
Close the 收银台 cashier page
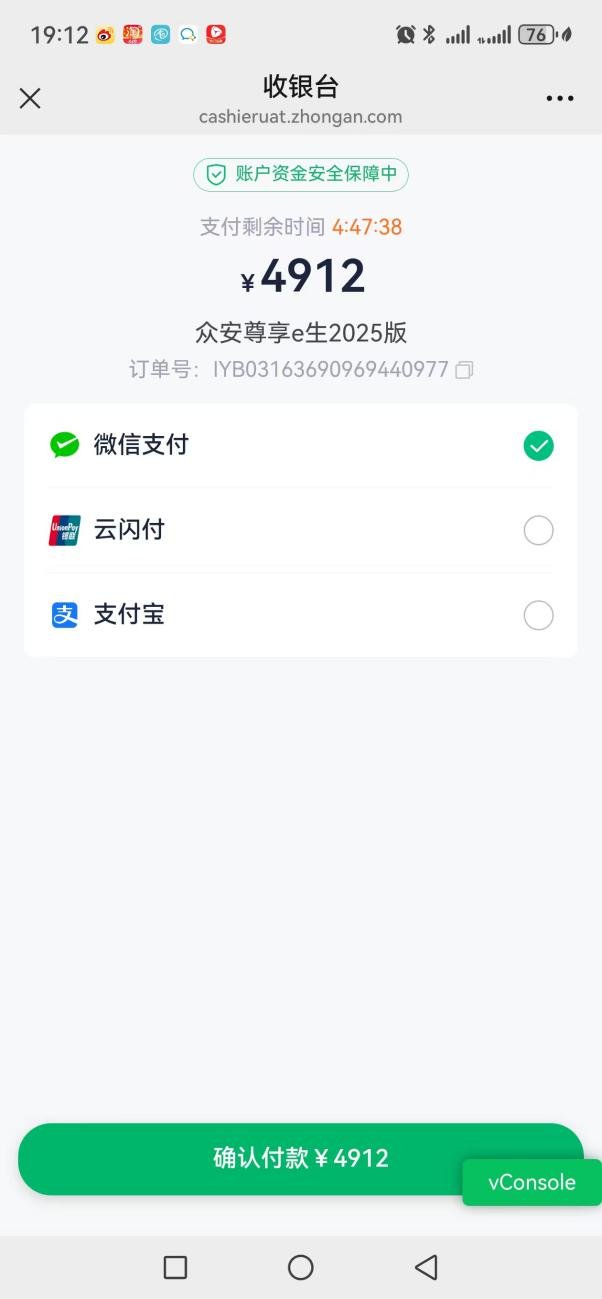[x=30, y=98]
